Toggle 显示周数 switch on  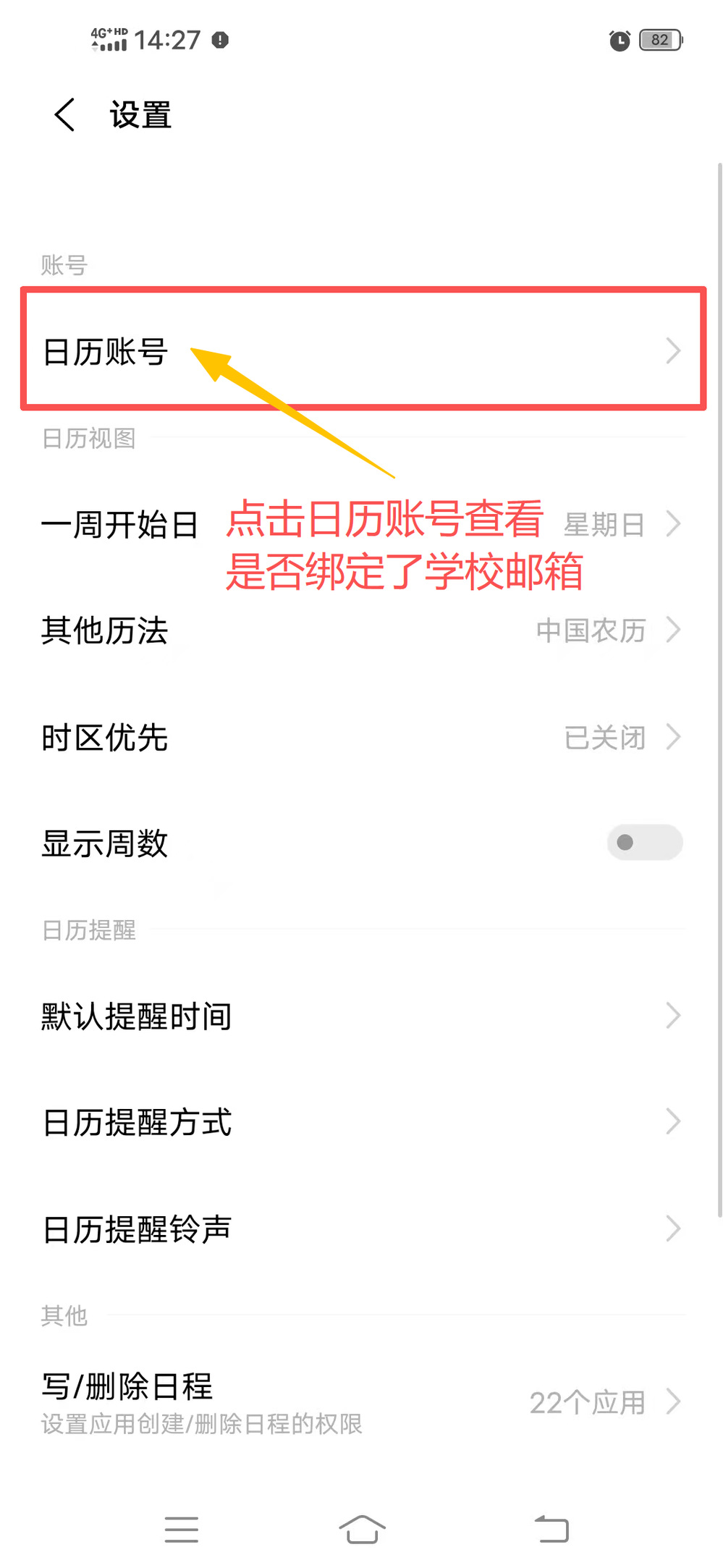(x=644, y=843)
